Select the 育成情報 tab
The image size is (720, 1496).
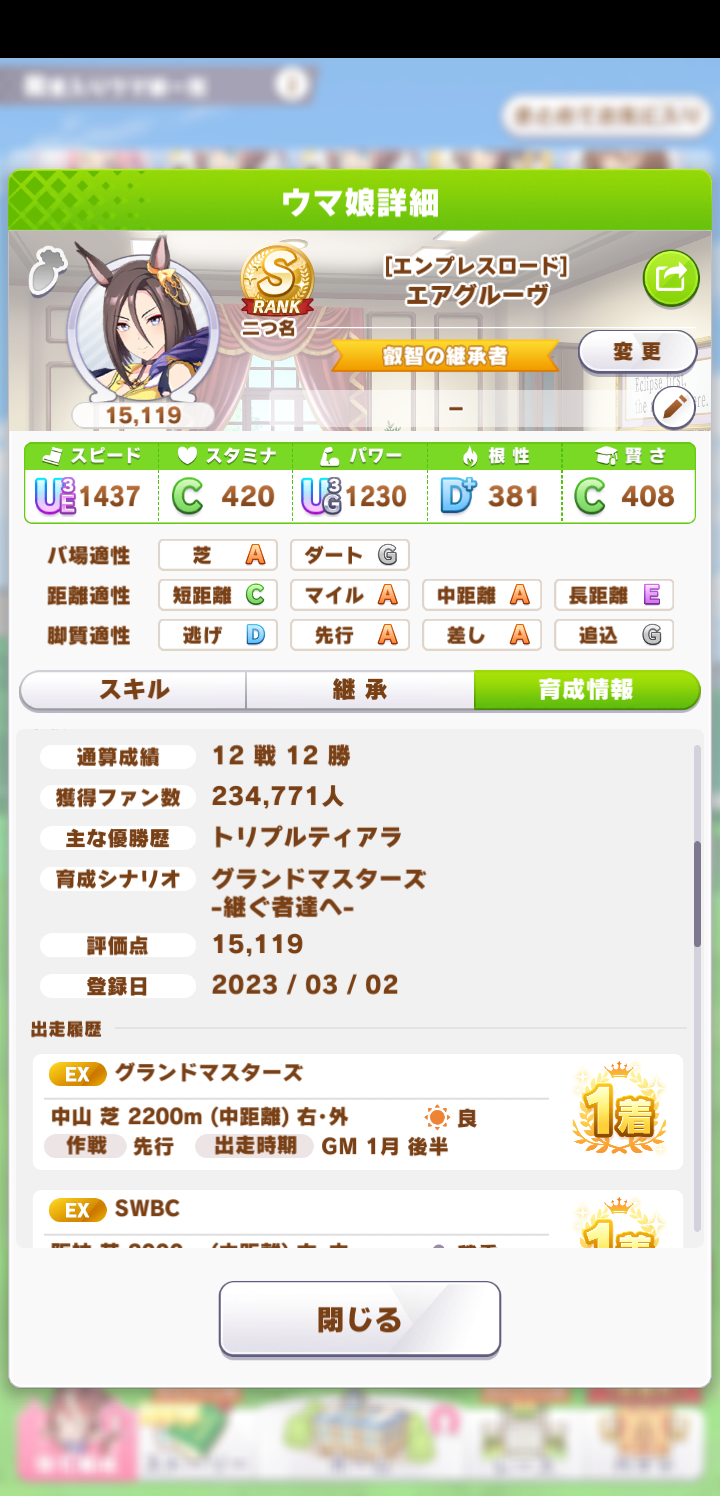pyautogui.click(x=586, y=690)
